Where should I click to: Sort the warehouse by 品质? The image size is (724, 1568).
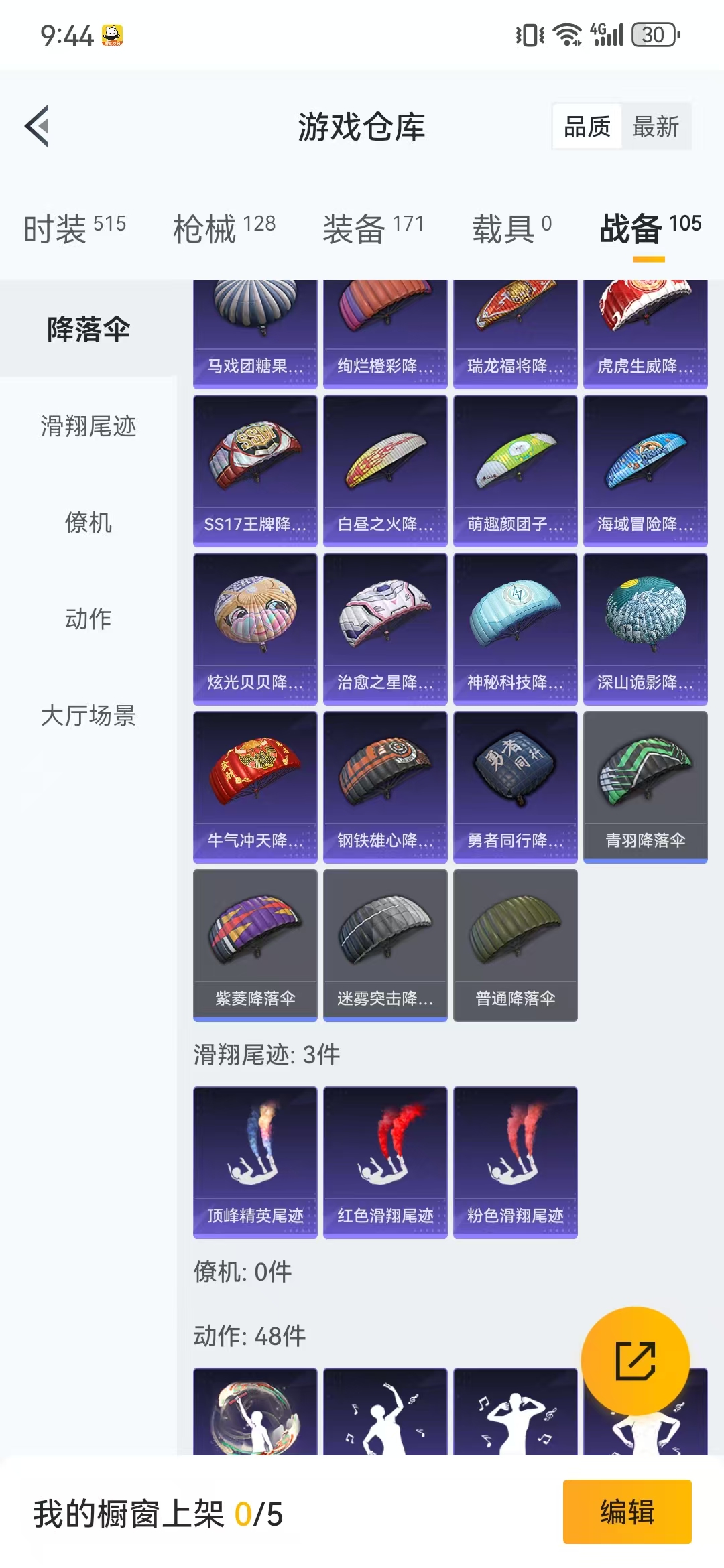587,126
